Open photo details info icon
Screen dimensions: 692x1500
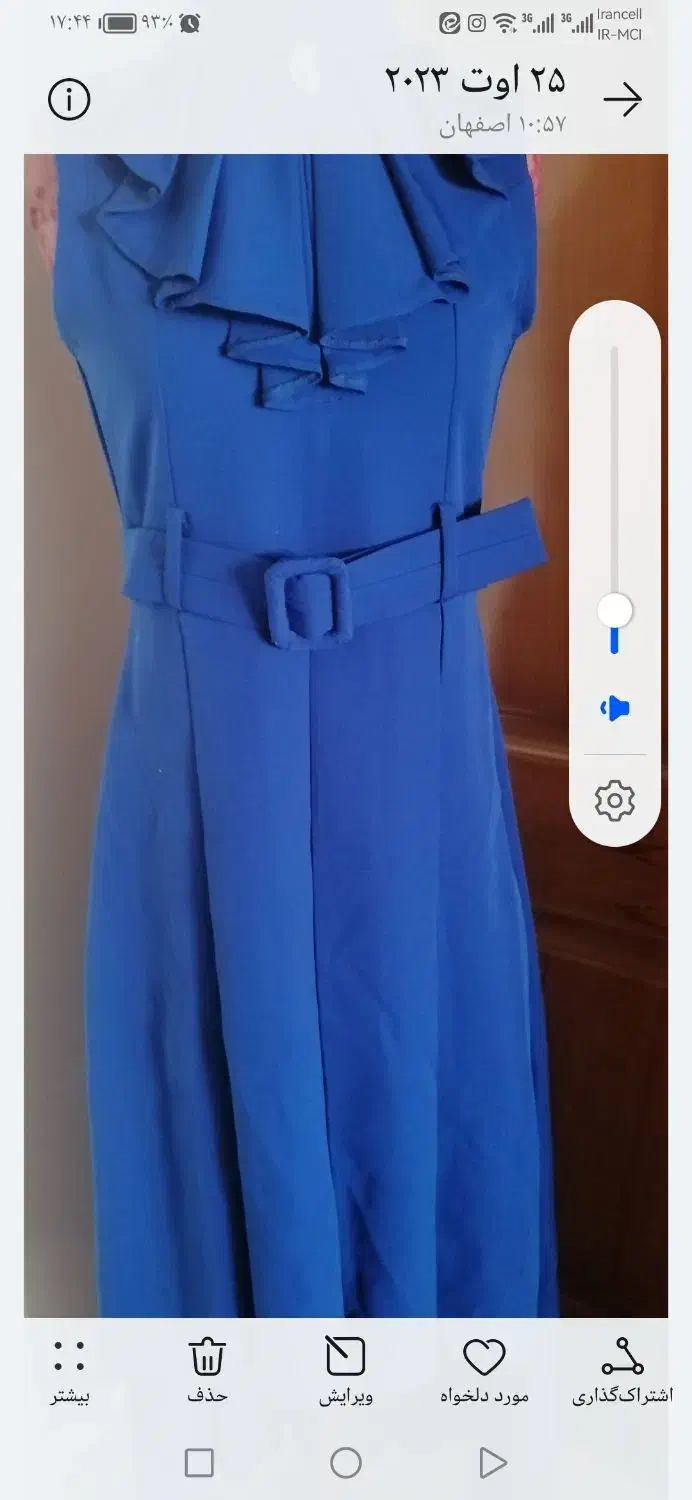[x=69, y=100]
